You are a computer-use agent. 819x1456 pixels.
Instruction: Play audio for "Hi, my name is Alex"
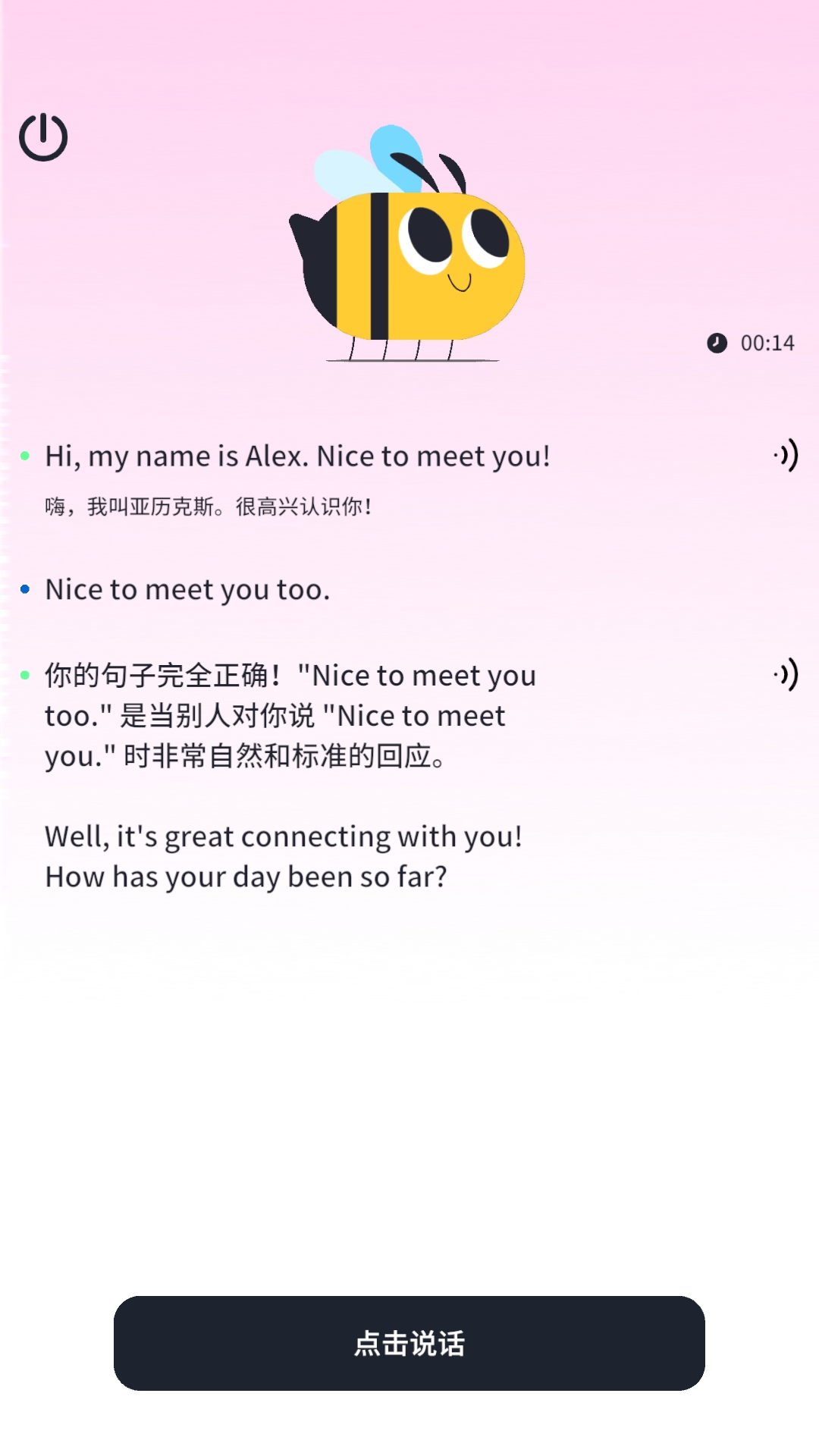(786, 456)
